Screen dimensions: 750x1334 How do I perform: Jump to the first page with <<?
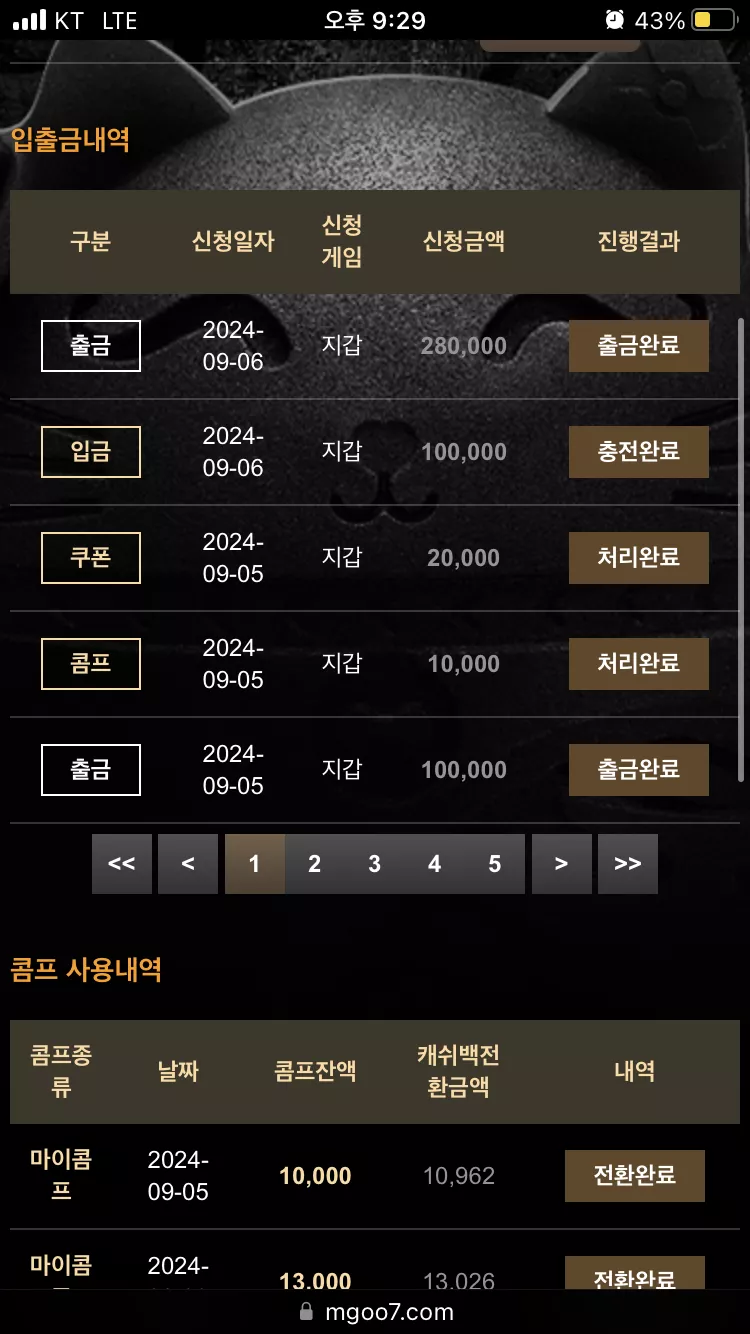click(122, 864)
